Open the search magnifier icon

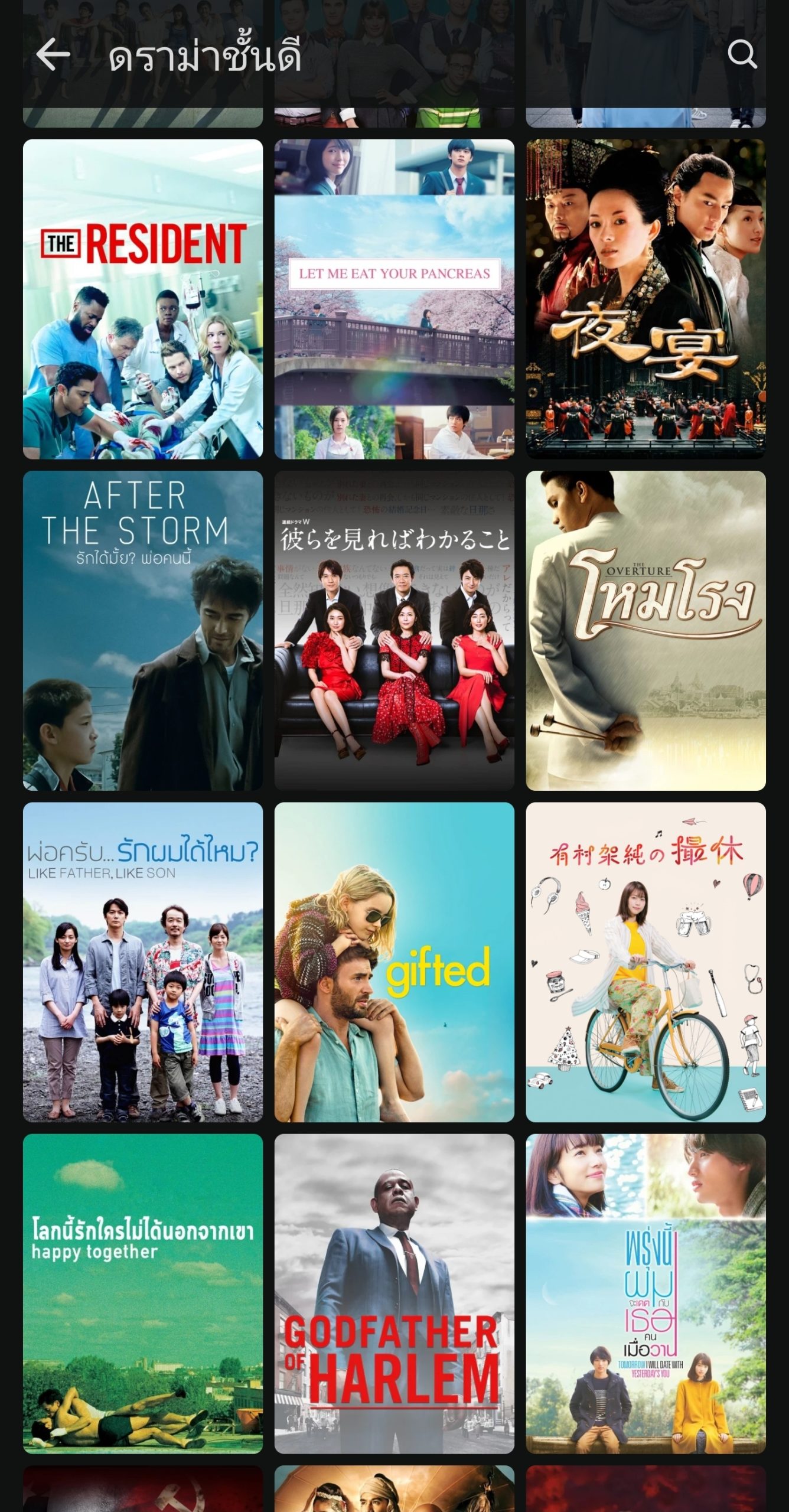(742, 55)
